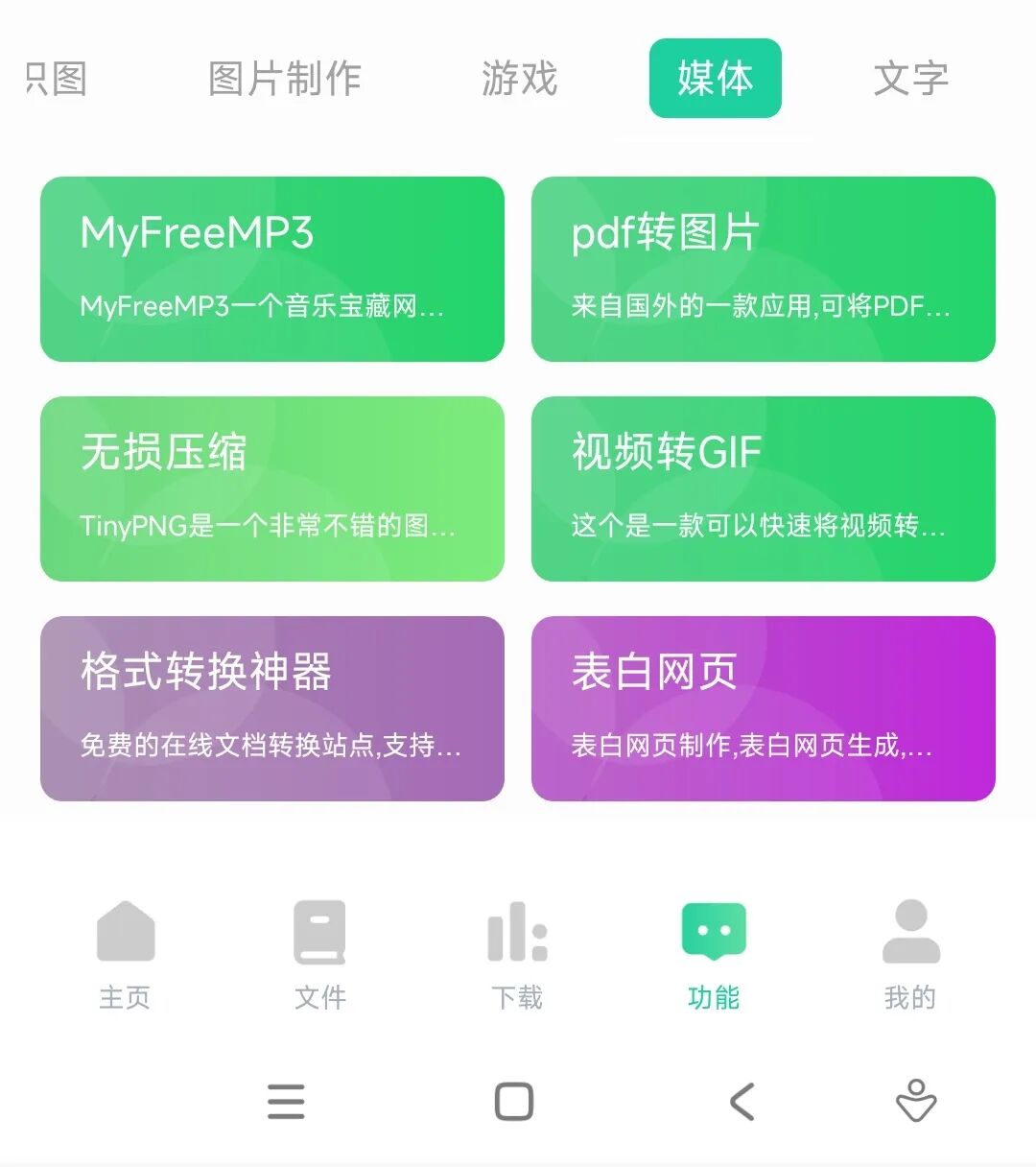Image resolution: width=1036 pixels, height=1167 pixels.
Task: Open the 表白网页 card
Action: [763, 708]
